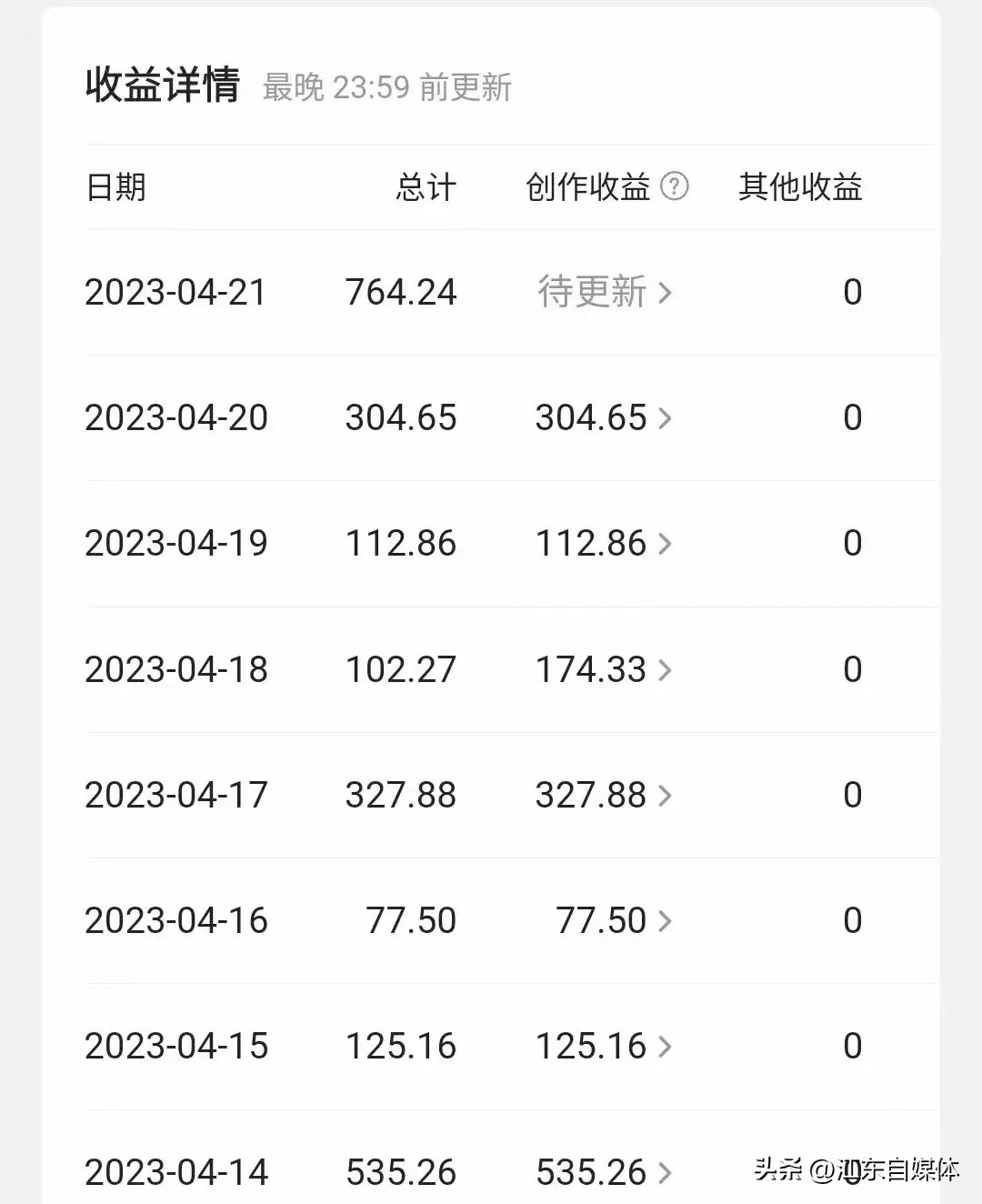Image resolution: width=982 pixels, height=1204 pixels.
Task: Click the update time text 最晚 23:59 前更新
Action: [x=386, y=88]
